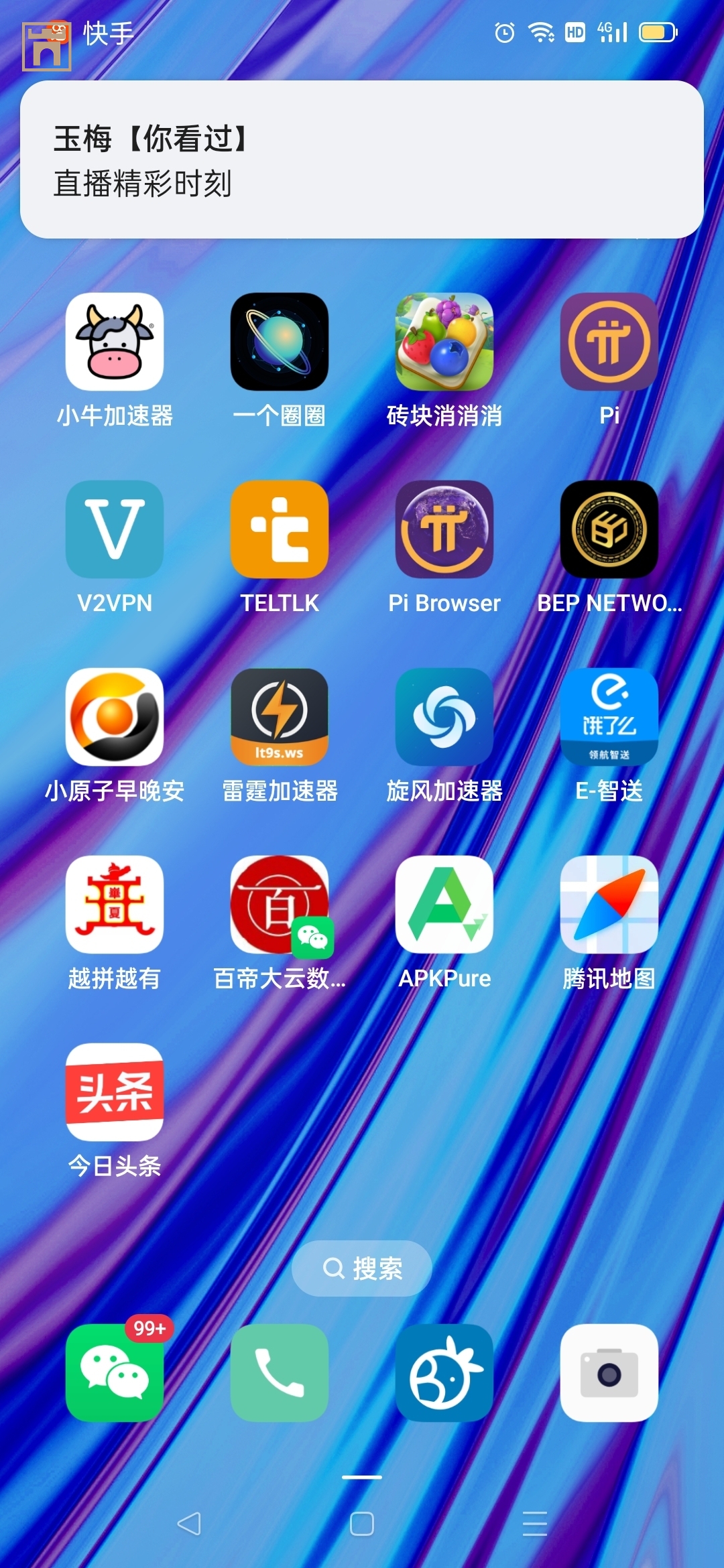Launch 腾讯地图 maps

609,906
